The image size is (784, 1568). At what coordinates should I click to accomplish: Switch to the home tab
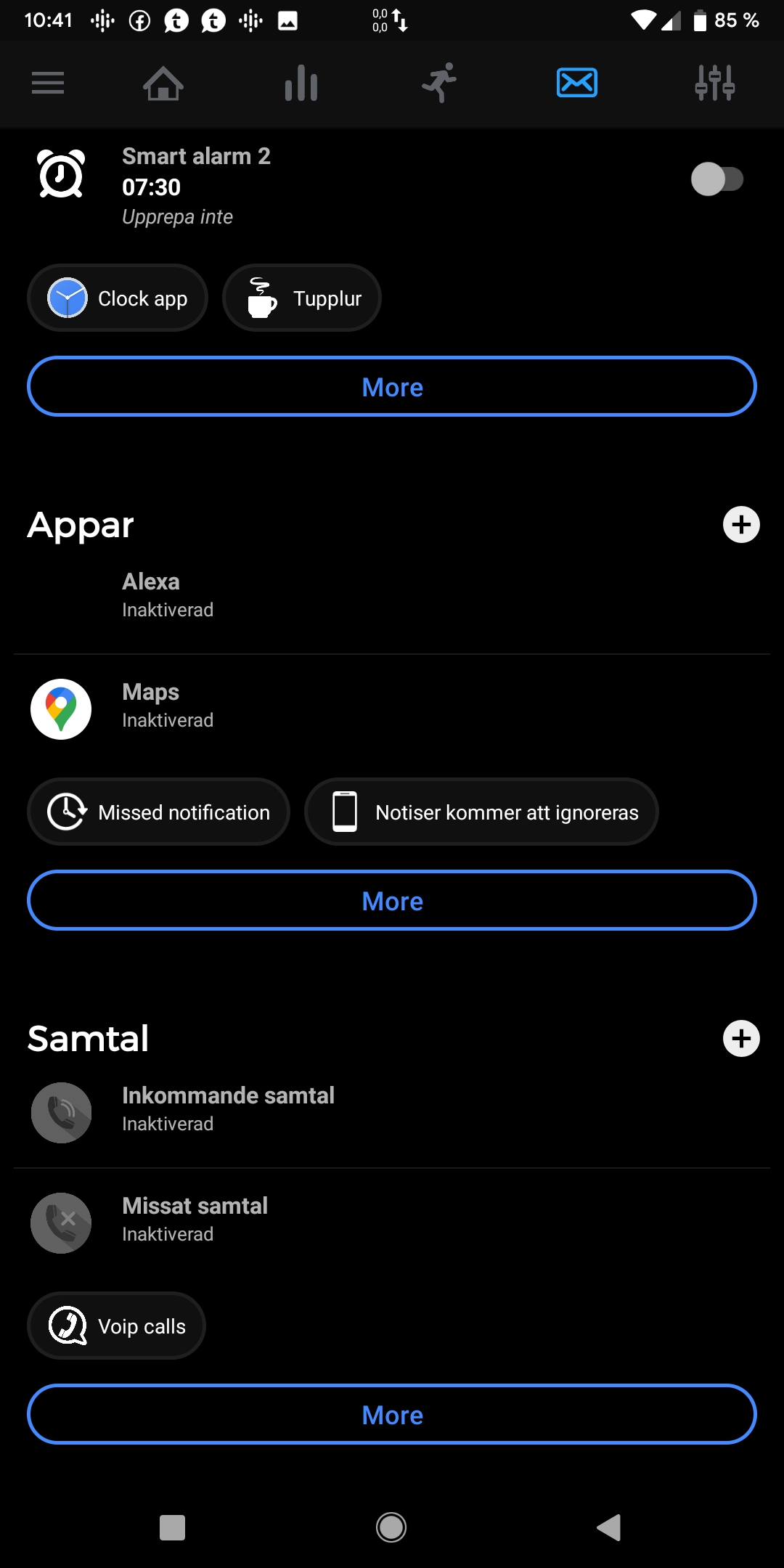(163, 83)
